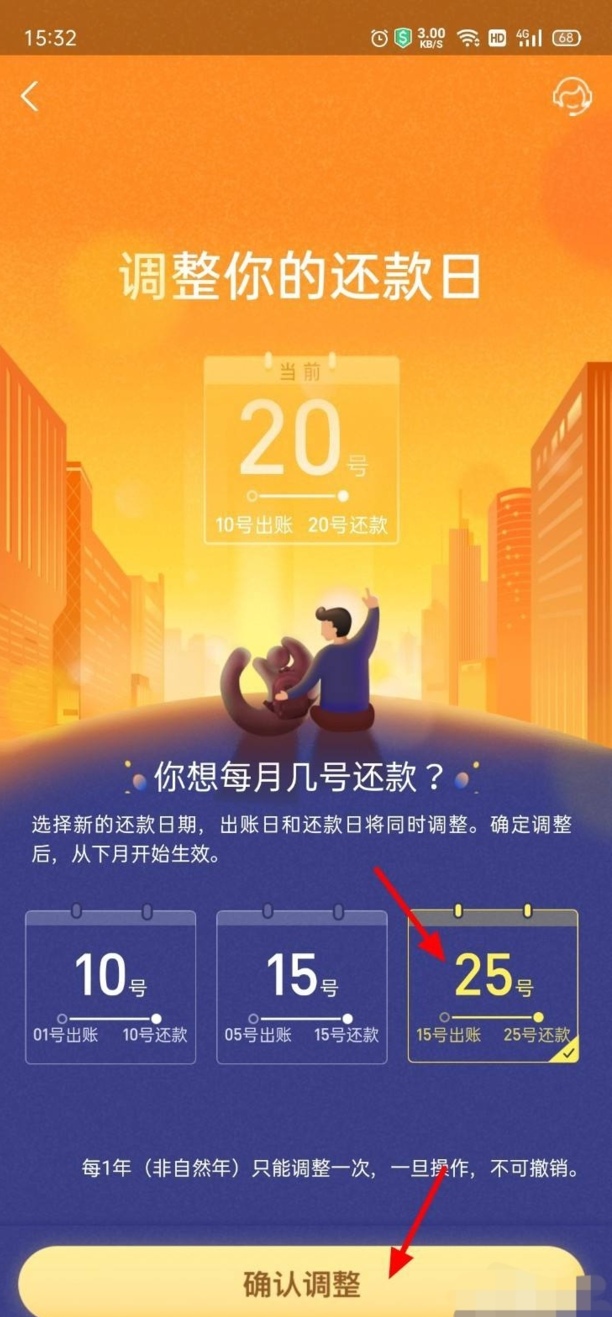The height and width of the screenshot is (1317, 612).
Task: Select the 10号 repayment date card
Action: pyautogui.click(x=110, y=986)
